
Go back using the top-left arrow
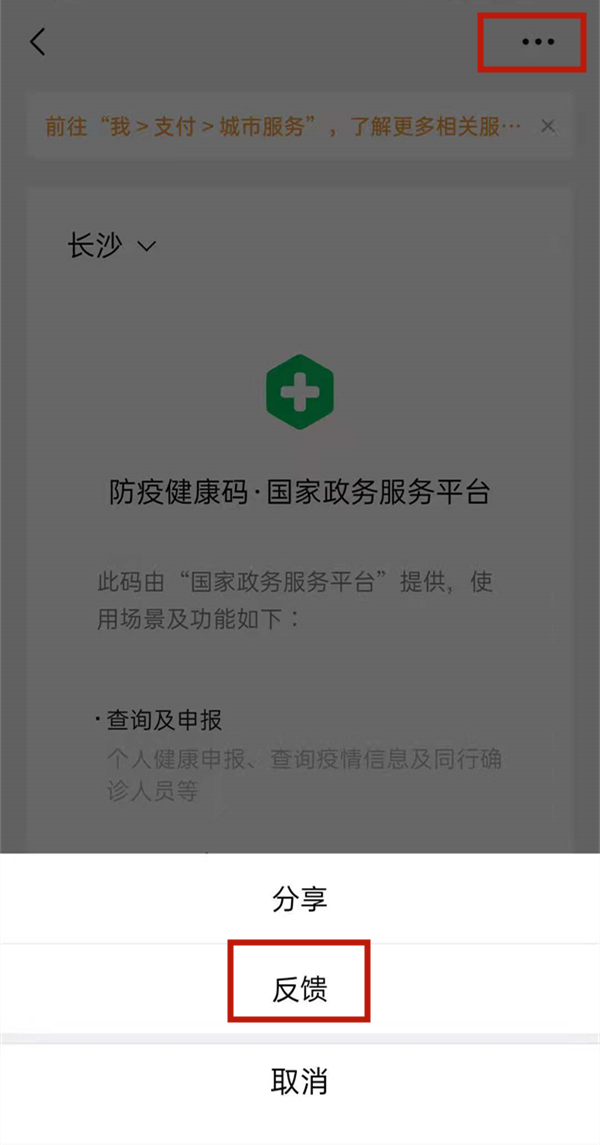point(38,42)
